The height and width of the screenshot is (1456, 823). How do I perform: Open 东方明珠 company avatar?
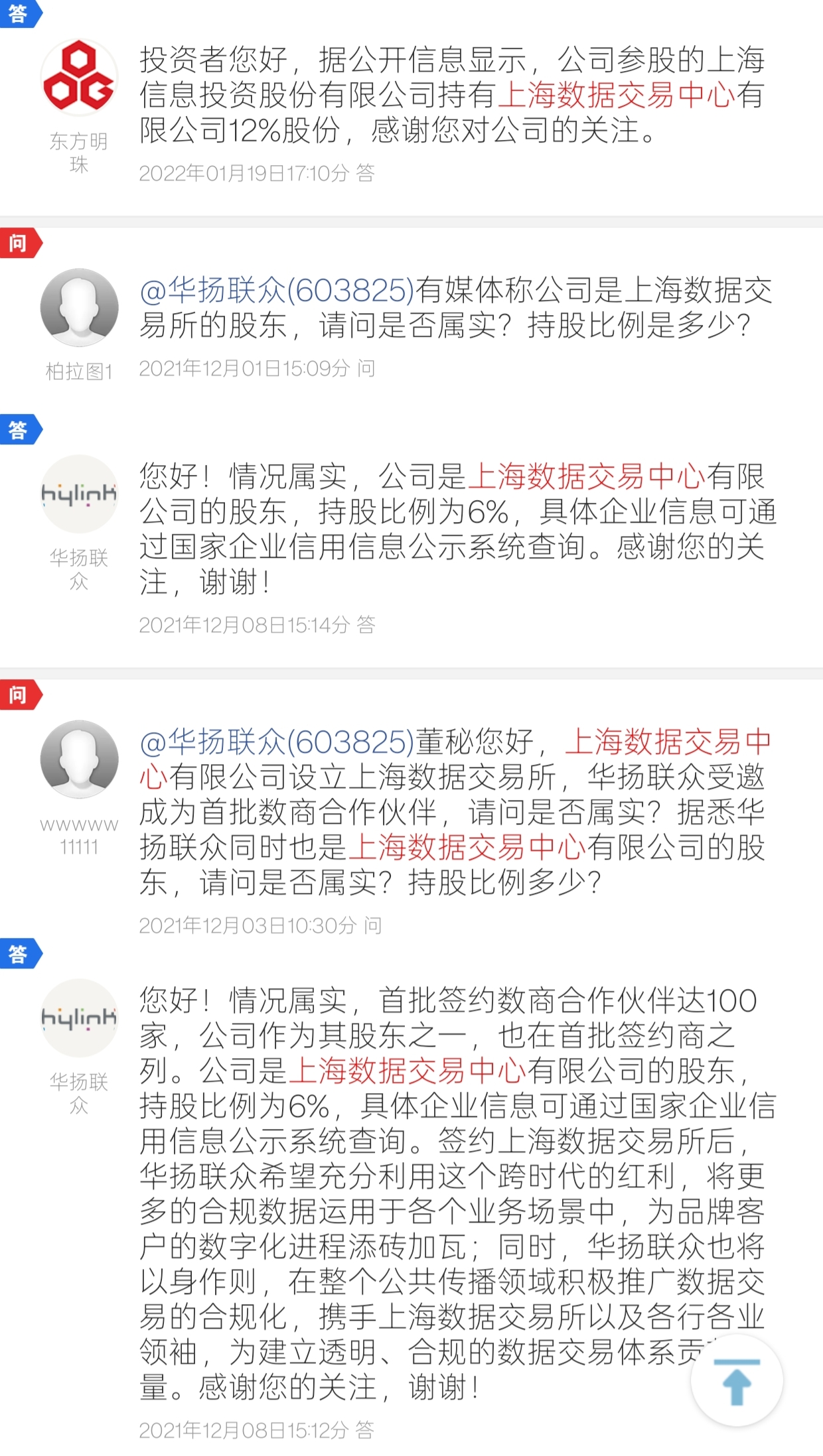(79, 78)
